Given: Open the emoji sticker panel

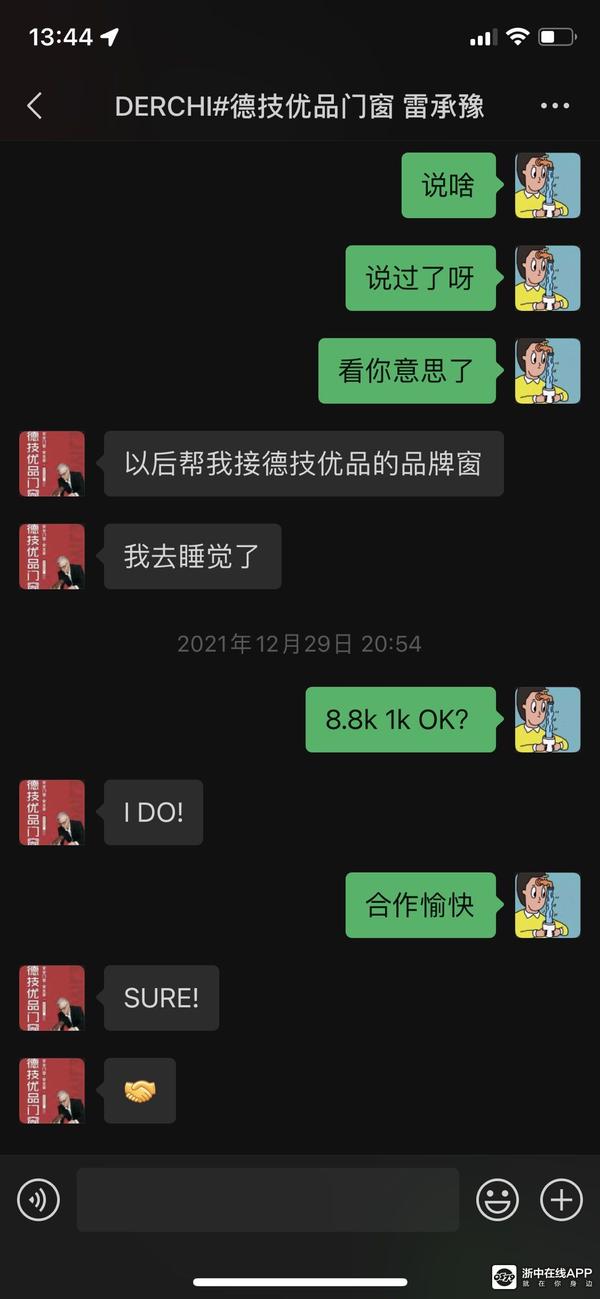Looking at the screenshot, I should (x=497, y=1198).
